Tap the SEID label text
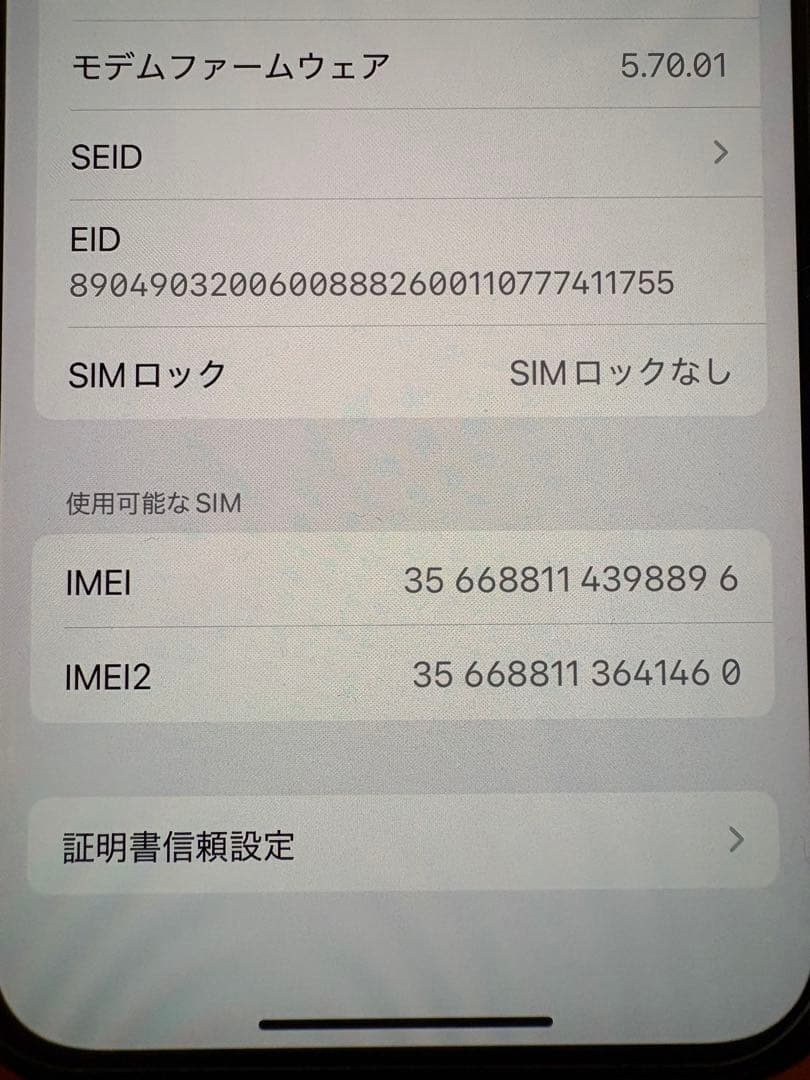This screenshot has width=810, height=1080. [x=105, y=156]
